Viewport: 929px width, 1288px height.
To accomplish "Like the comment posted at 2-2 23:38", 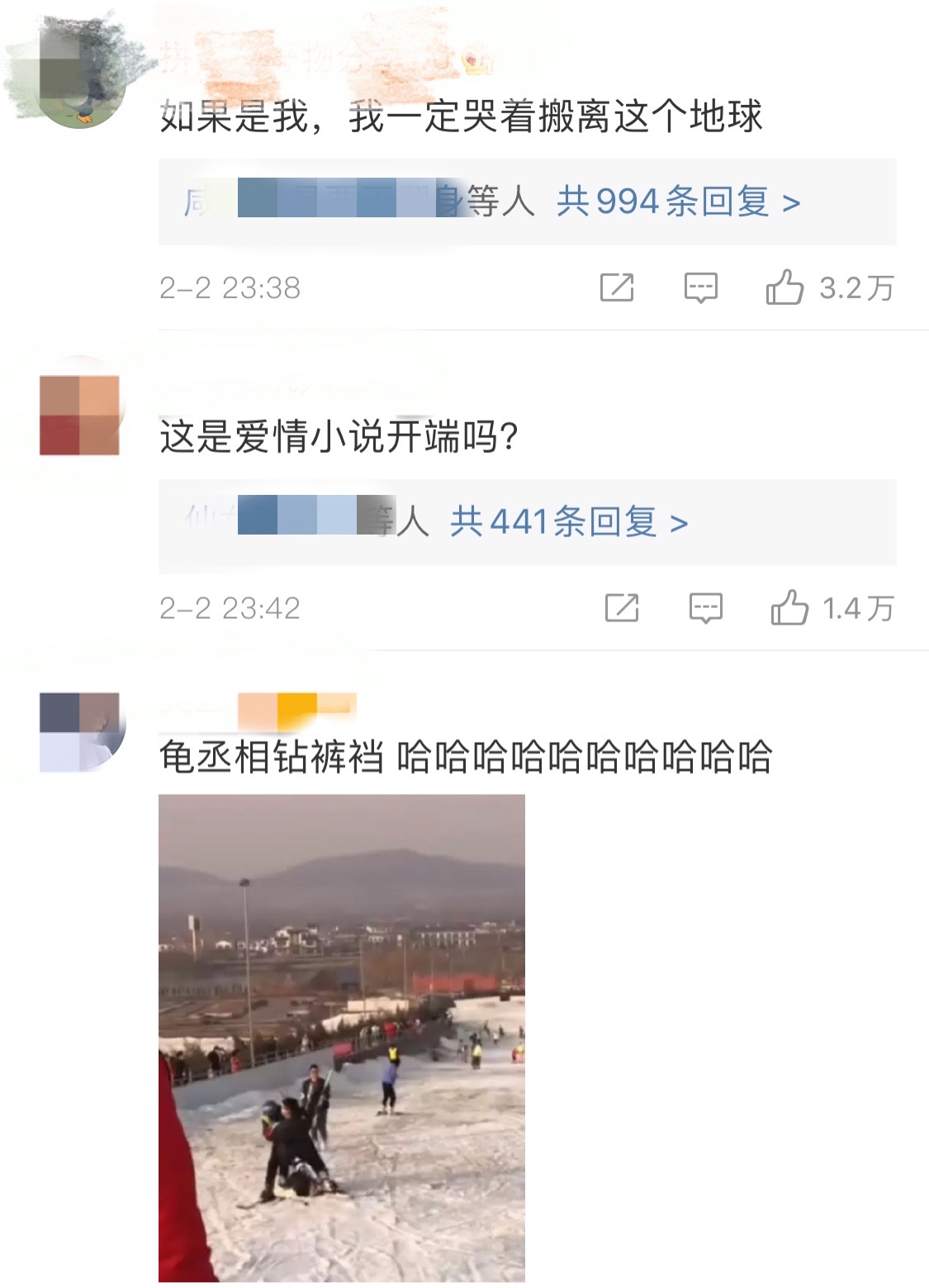I will tap(784, 288).
